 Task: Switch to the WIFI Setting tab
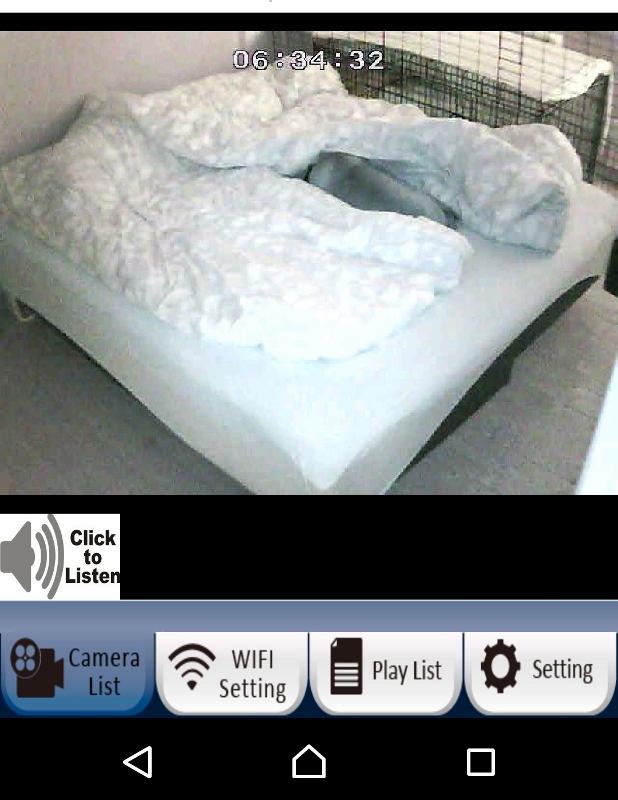pos(232,672)
